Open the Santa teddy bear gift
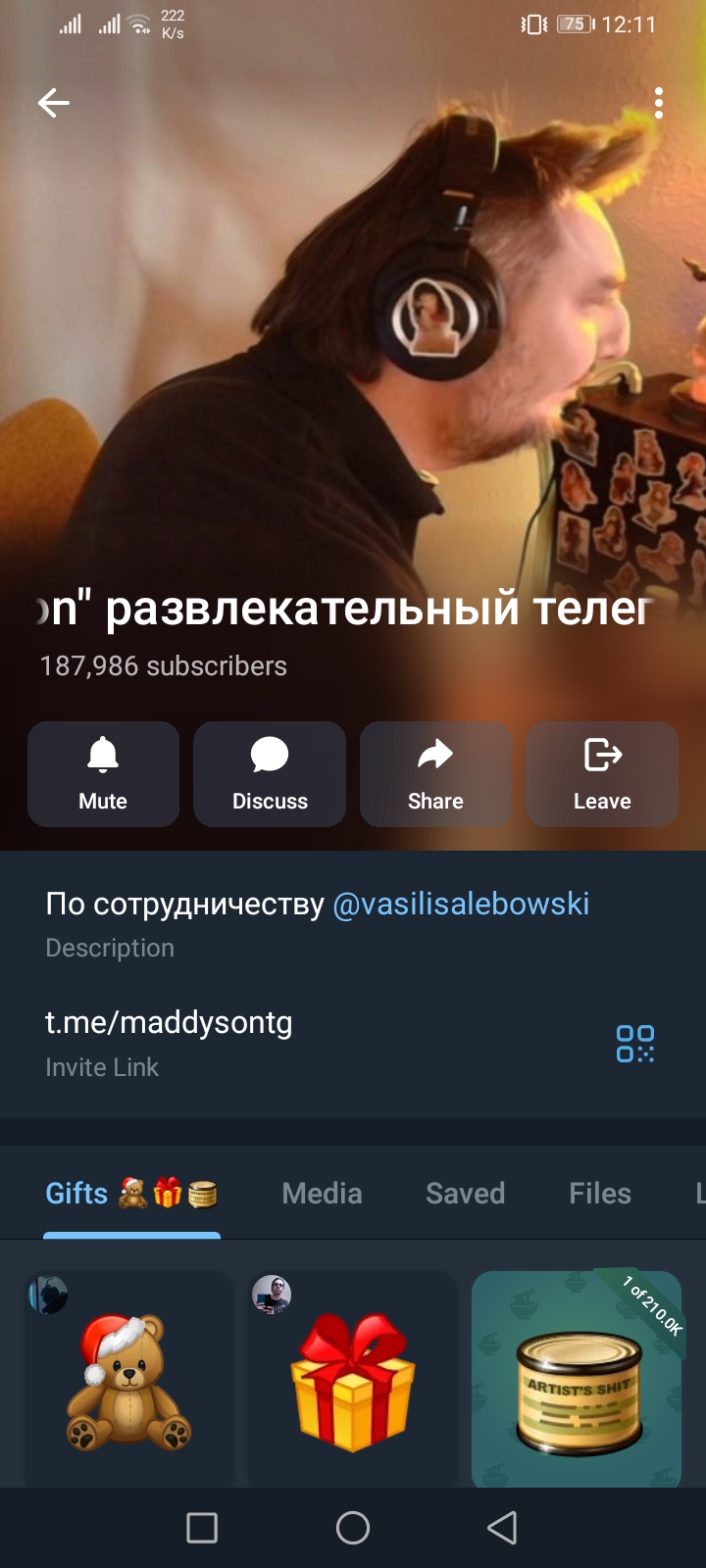This screenshot has height=1568, width=706. tap(128, 1382)
